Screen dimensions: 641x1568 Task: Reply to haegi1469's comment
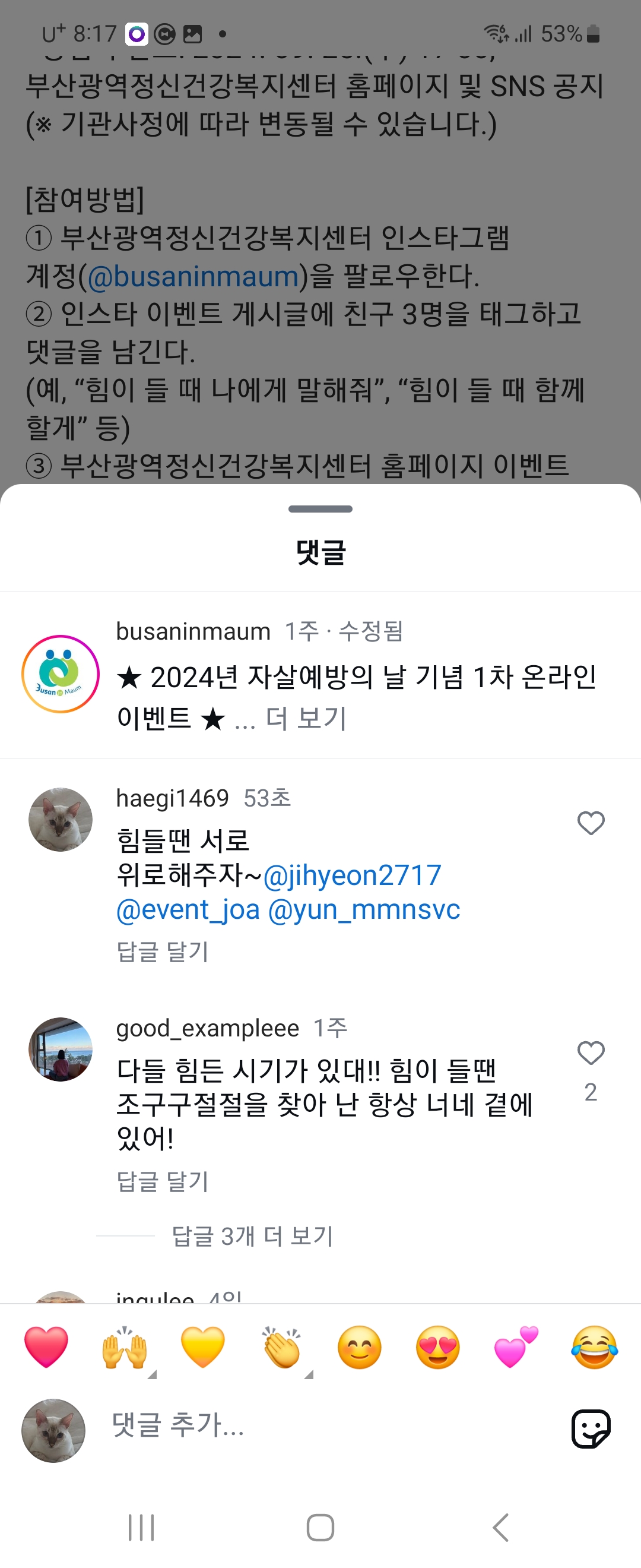163,951
